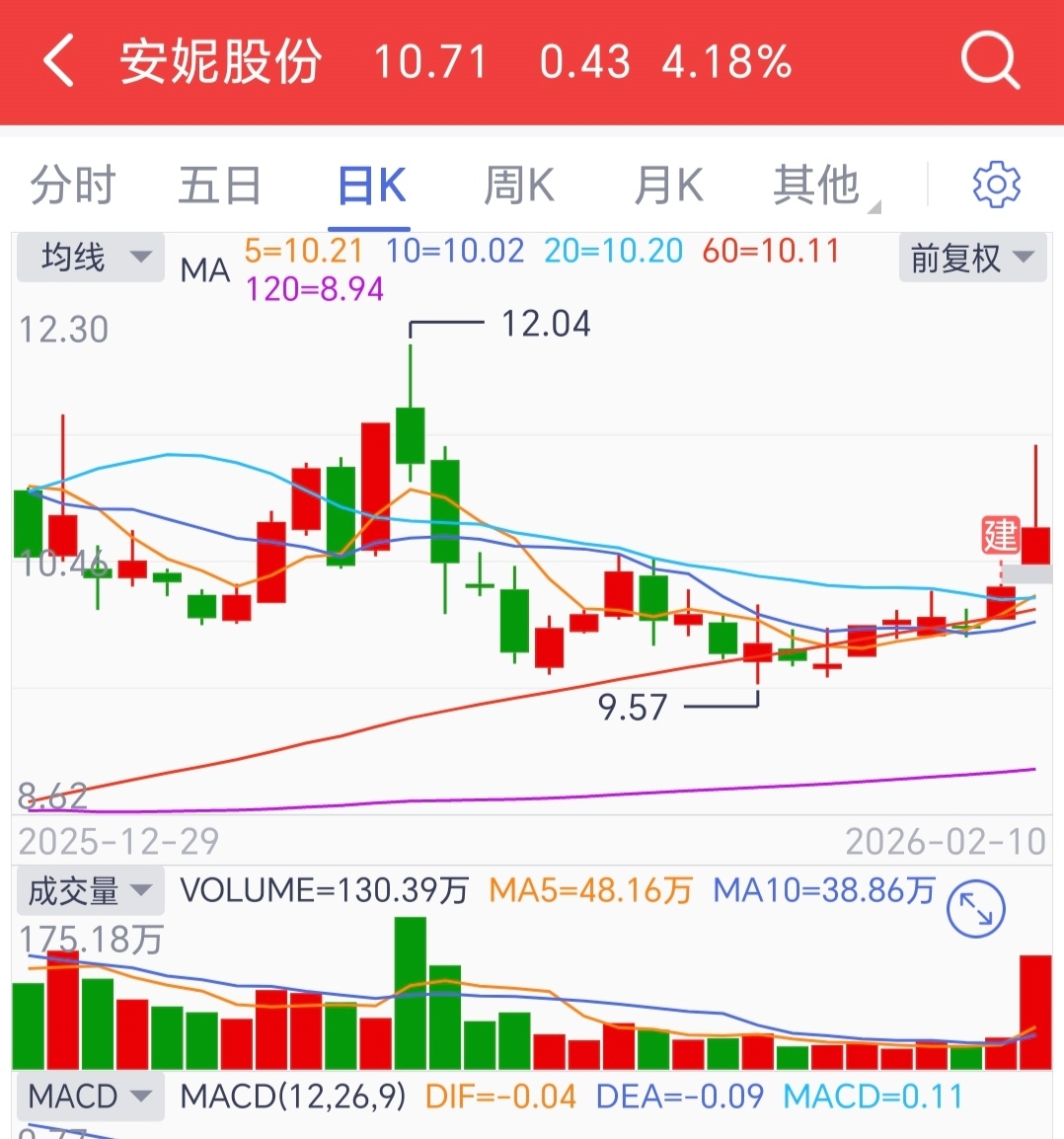Expand chart to full screen
This screenshot has height=1139, width=1064.
click(x=975, y=909)
